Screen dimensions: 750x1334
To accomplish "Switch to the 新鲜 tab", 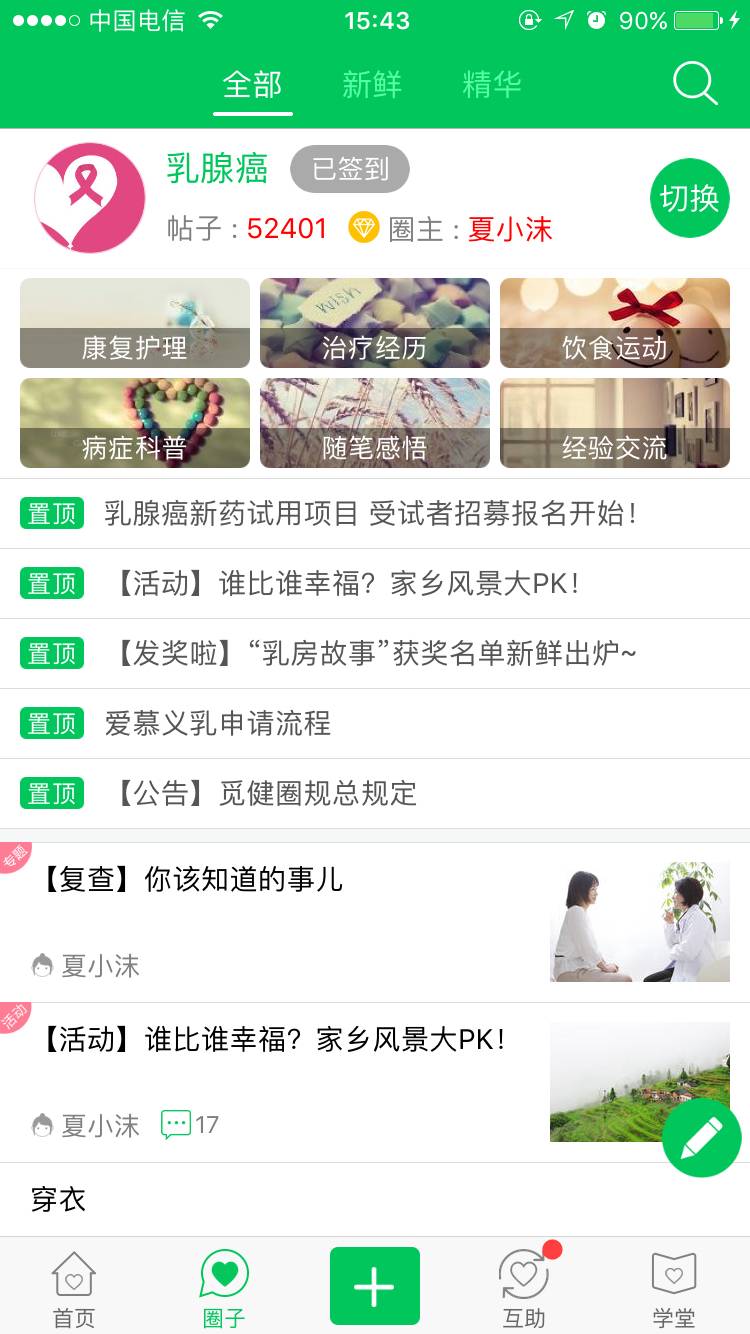I will pos(372,85).
